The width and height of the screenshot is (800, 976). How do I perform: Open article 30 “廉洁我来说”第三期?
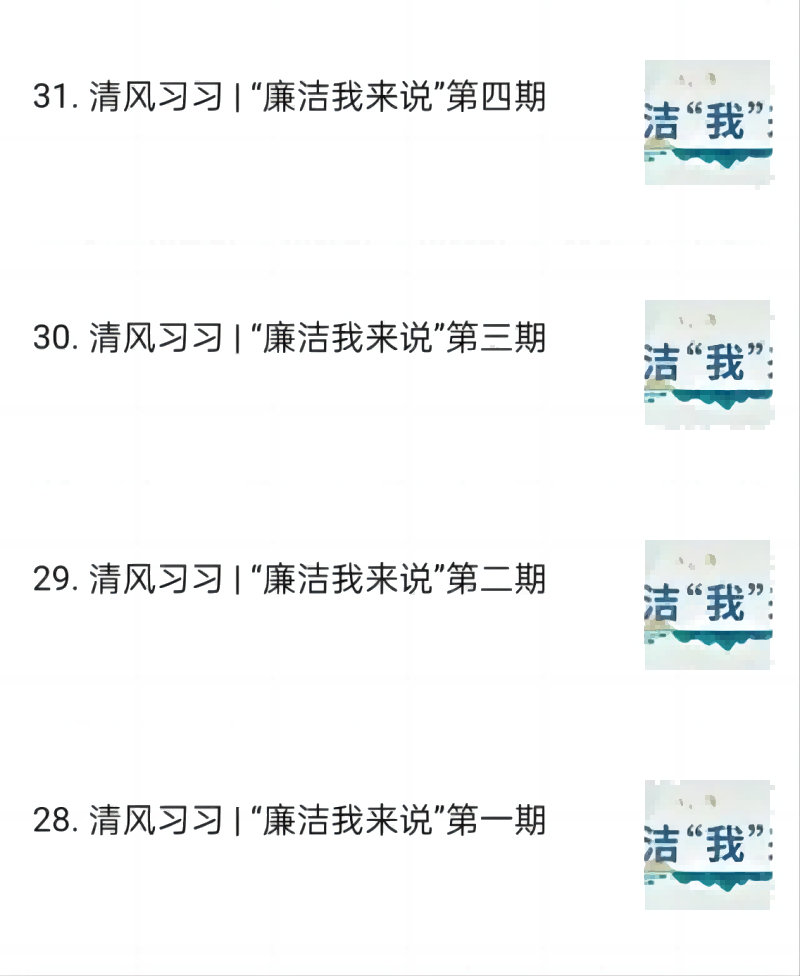(290, 338)
